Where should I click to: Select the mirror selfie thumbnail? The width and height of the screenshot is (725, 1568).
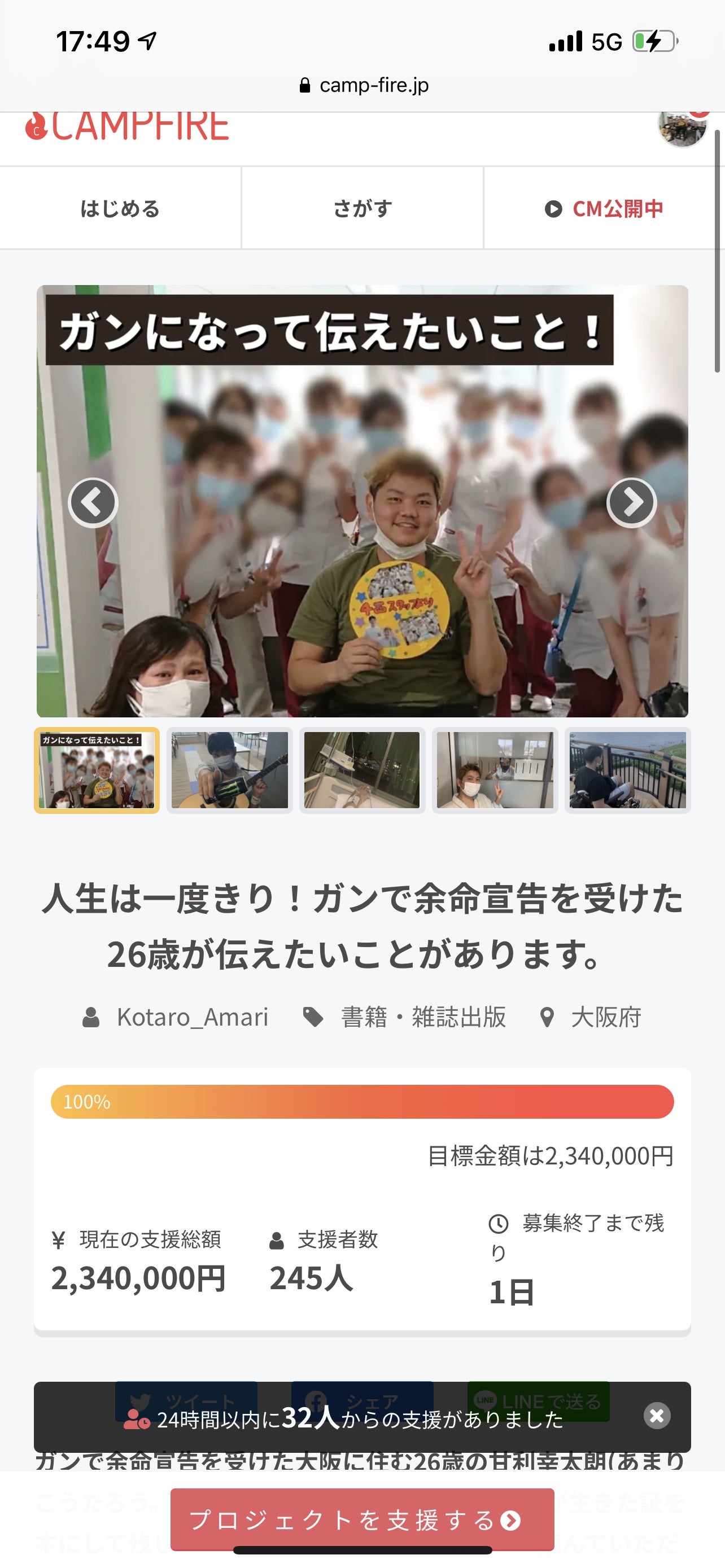[x=494, y=770]
